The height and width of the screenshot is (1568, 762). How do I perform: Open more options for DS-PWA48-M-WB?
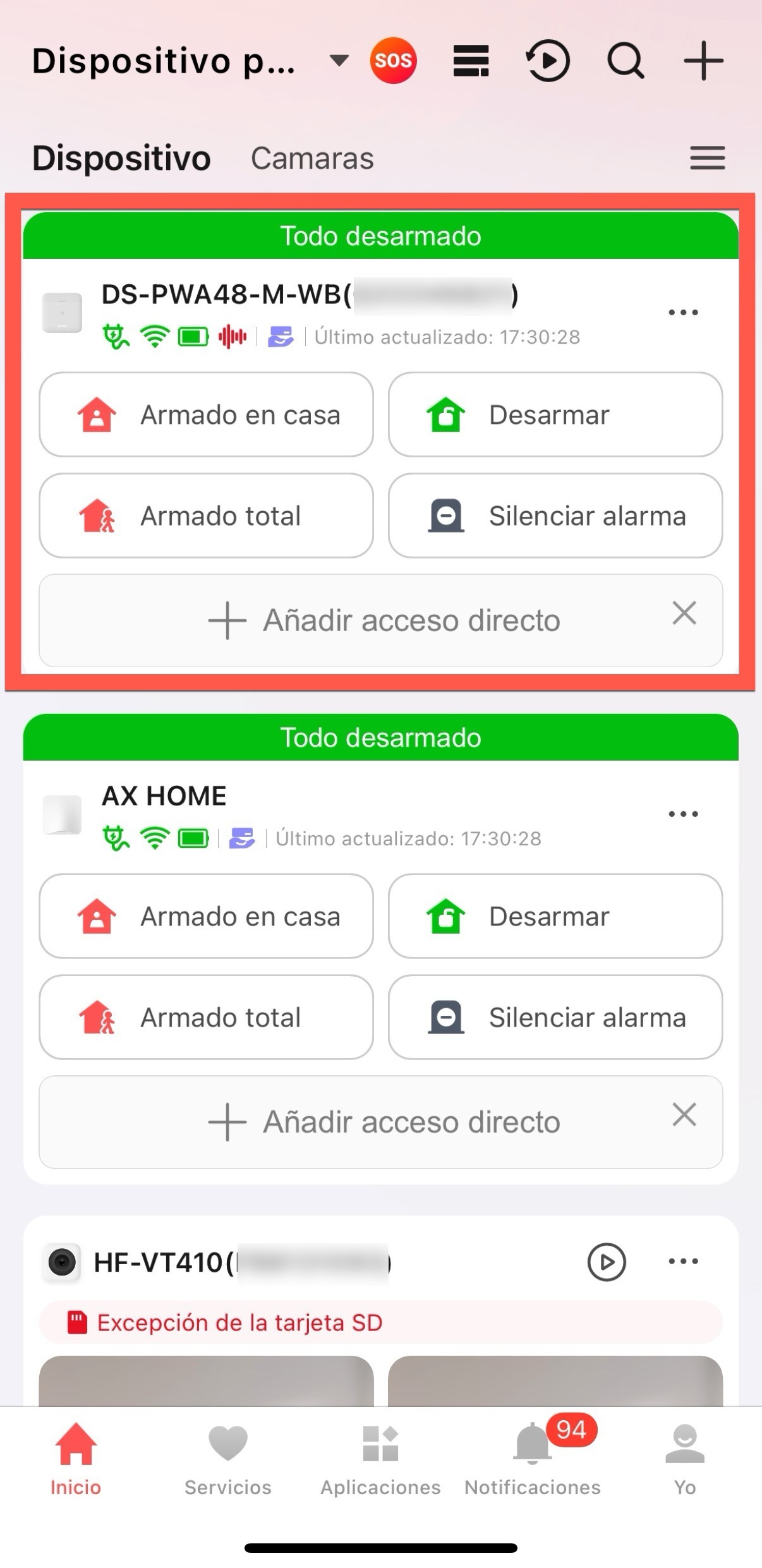(x=683, y=312)
